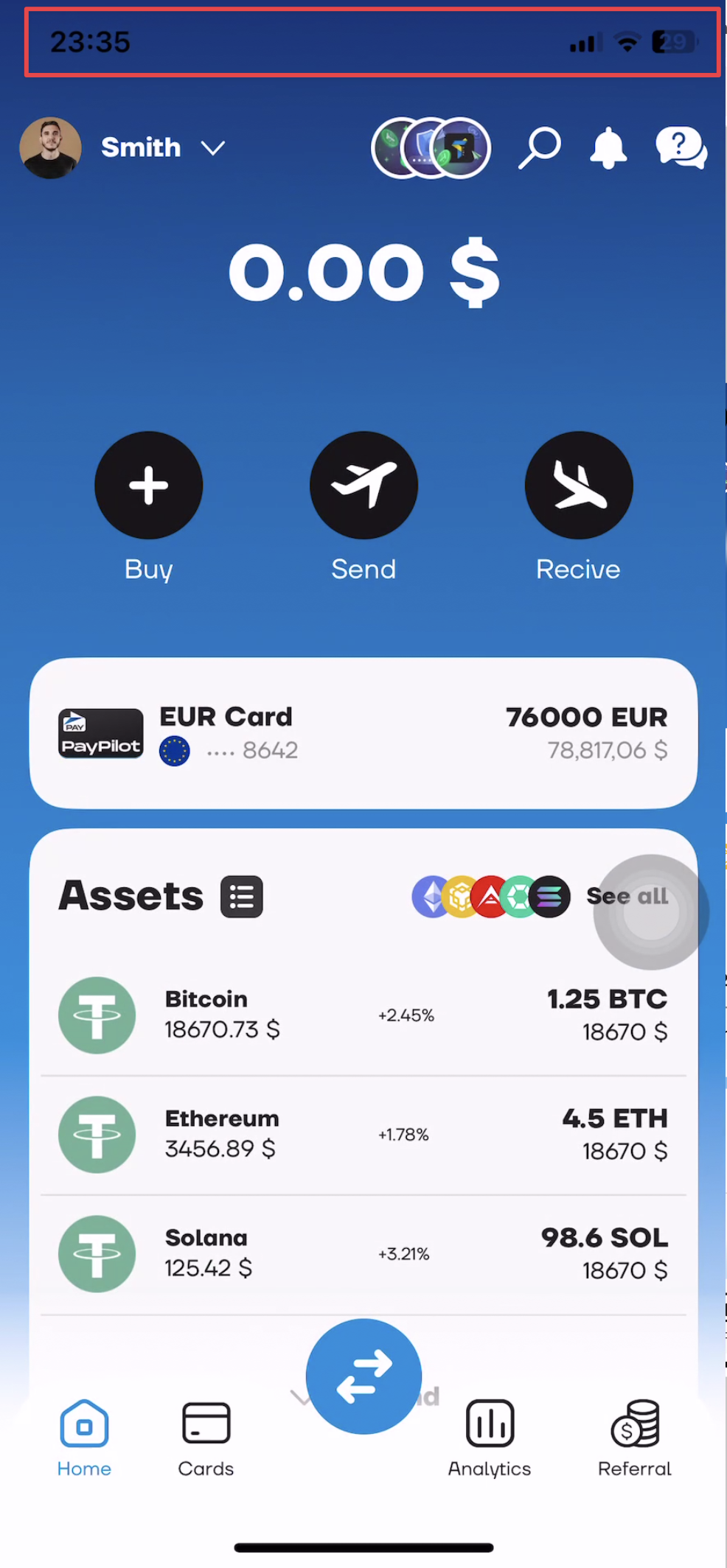
Task: Open the stacked badges icons
Action: (431, 148)
